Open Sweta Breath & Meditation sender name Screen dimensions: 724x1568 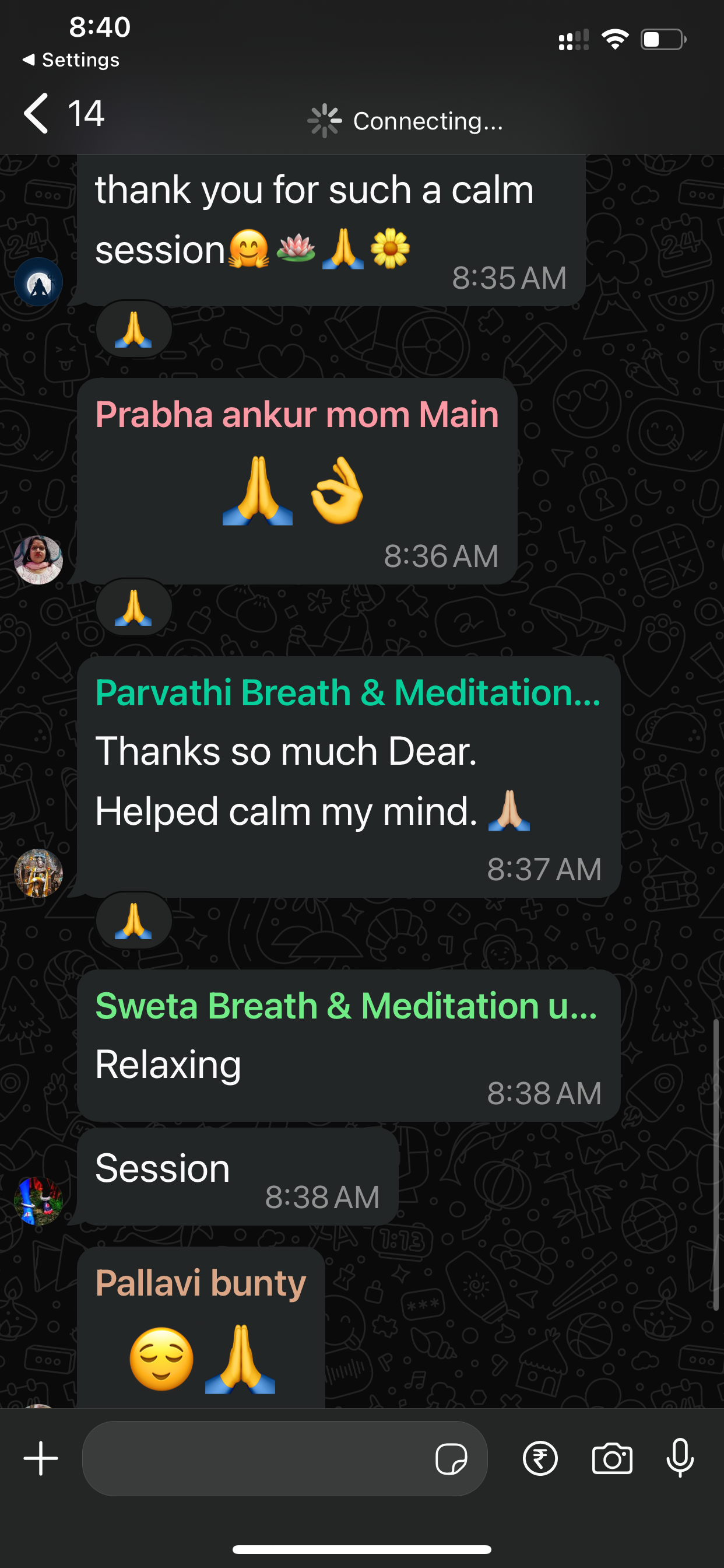point(347,1006)
